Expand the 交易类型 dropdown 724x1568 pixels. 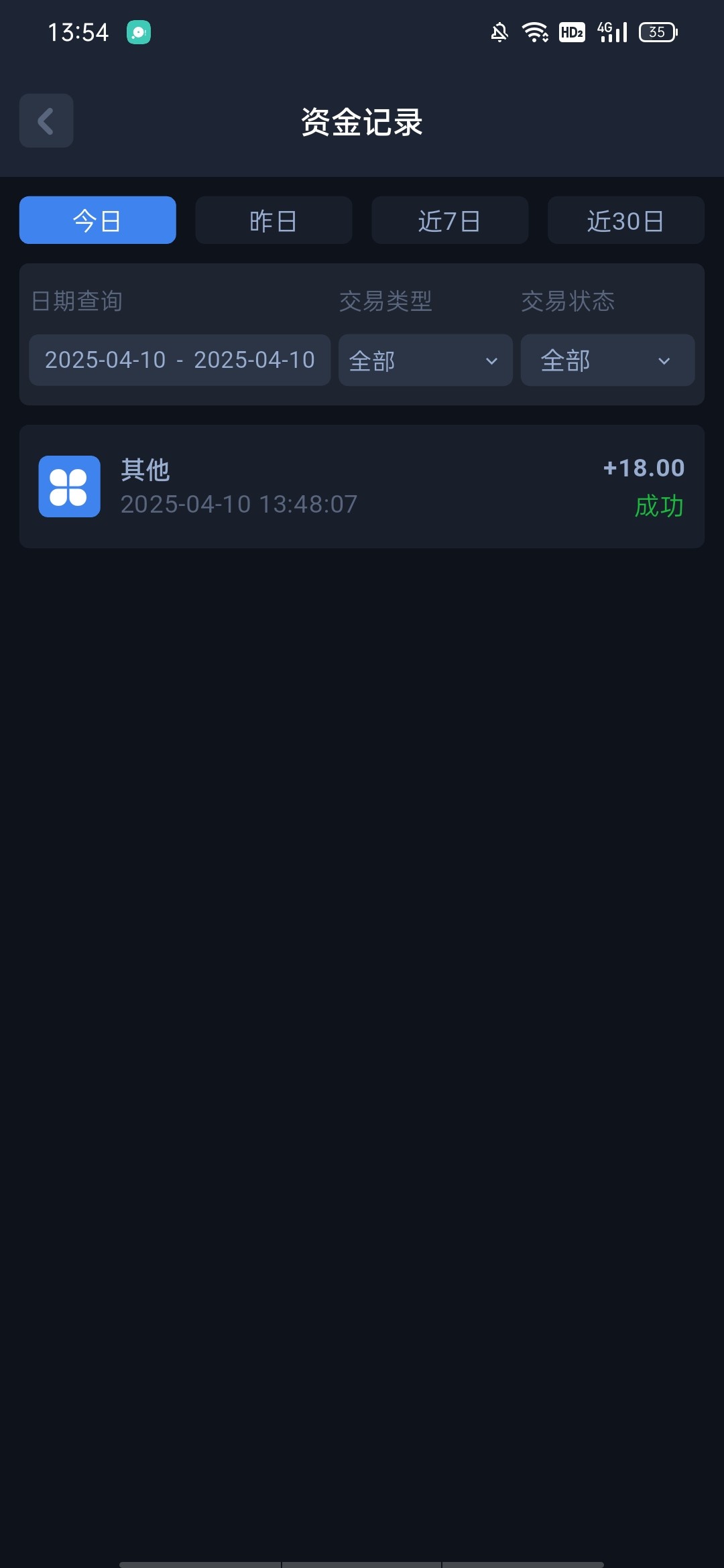tap(426, 360)
